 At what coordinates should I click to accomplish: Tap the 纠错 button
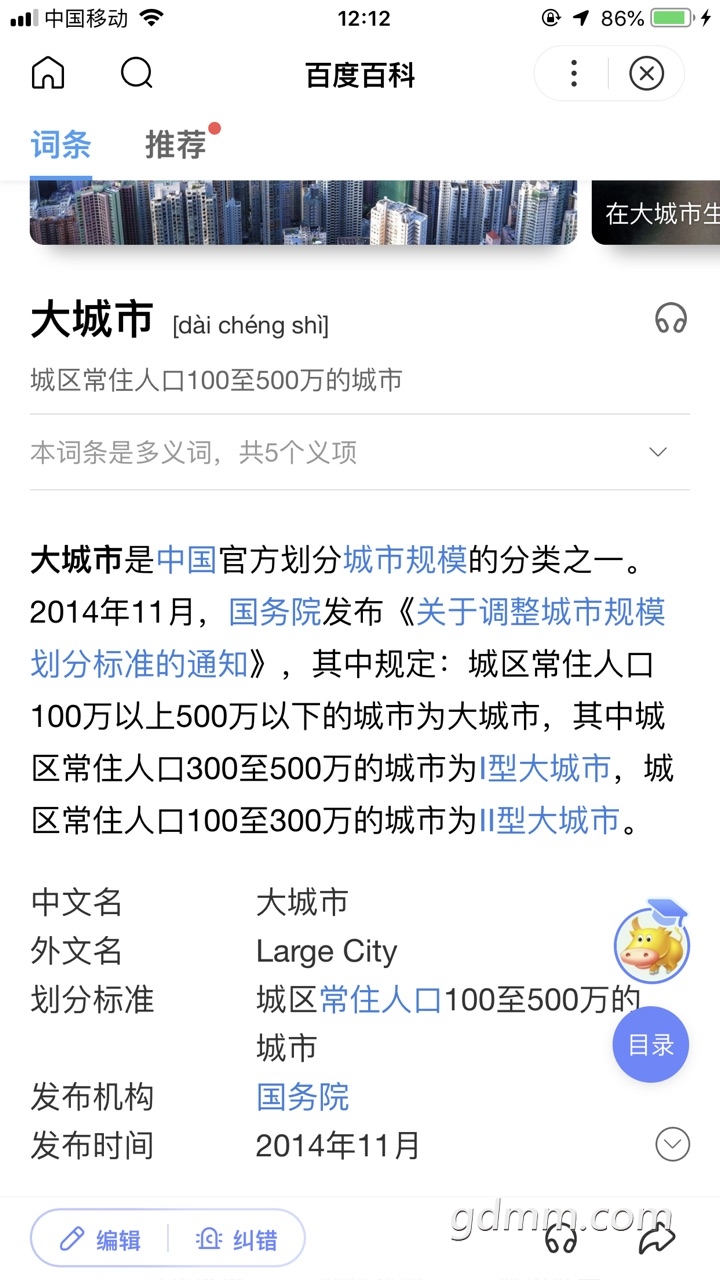pos(236,1240)
